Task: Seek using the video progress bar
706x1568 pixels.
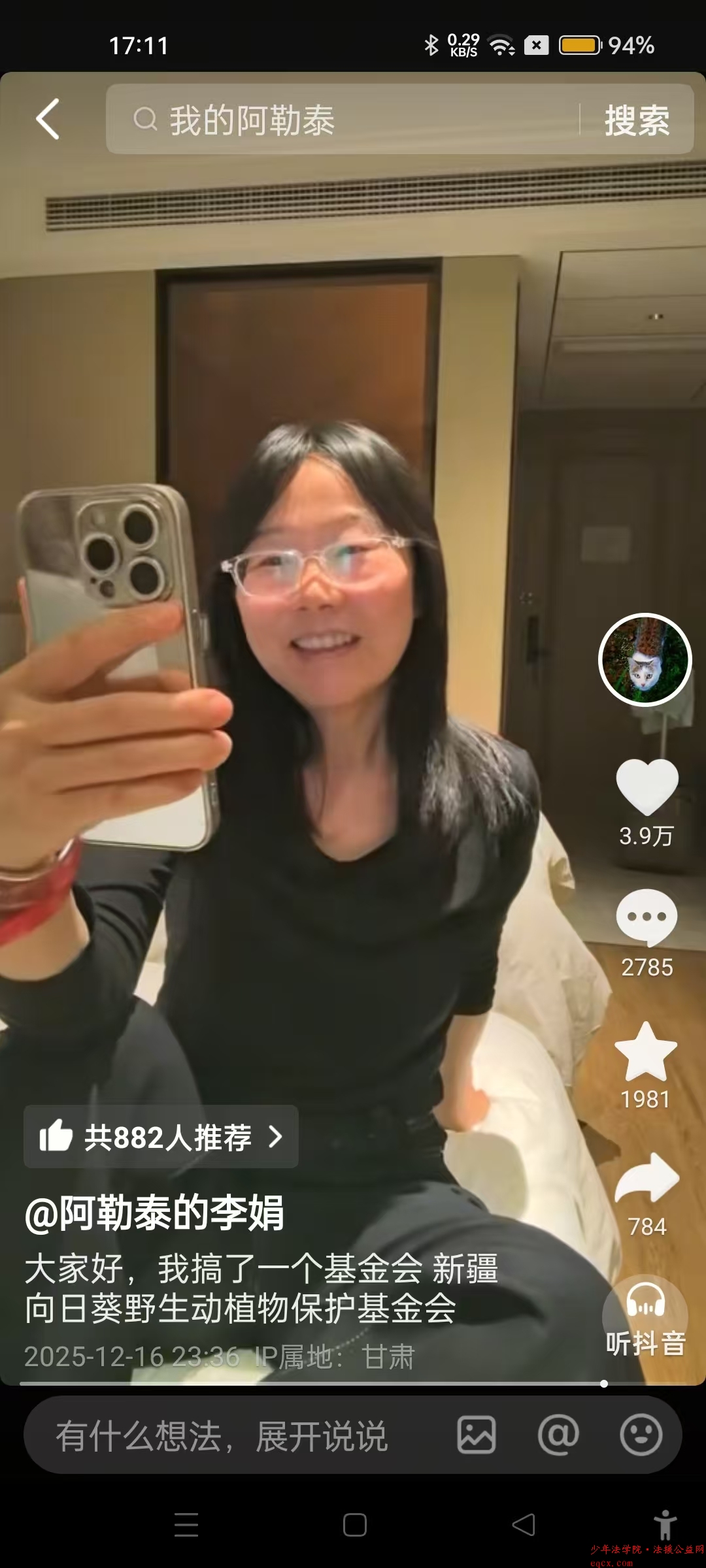Action: (314, 1383)
